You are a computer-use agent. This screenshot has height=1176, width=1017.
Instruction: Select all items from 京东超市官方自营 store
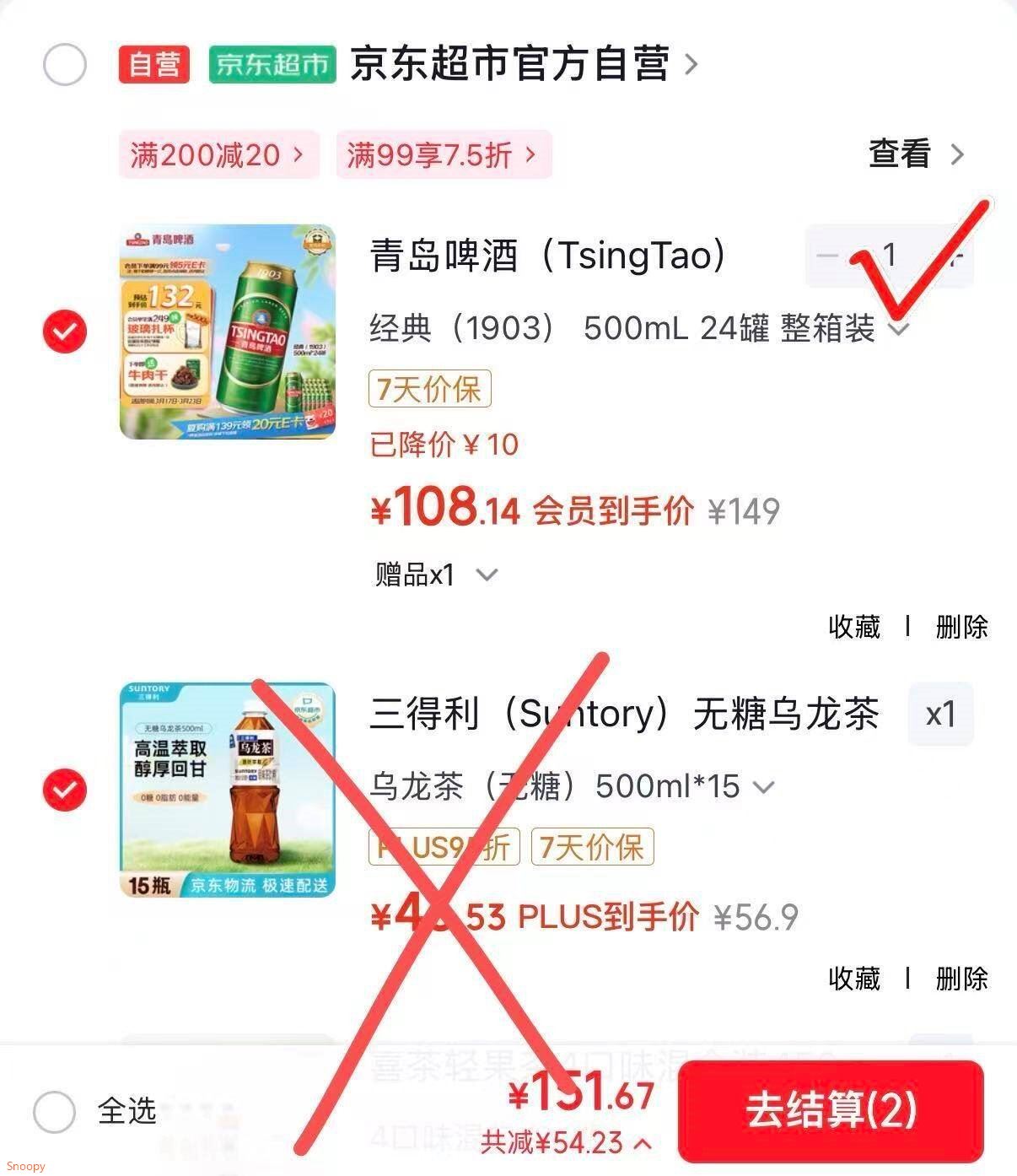65,65
